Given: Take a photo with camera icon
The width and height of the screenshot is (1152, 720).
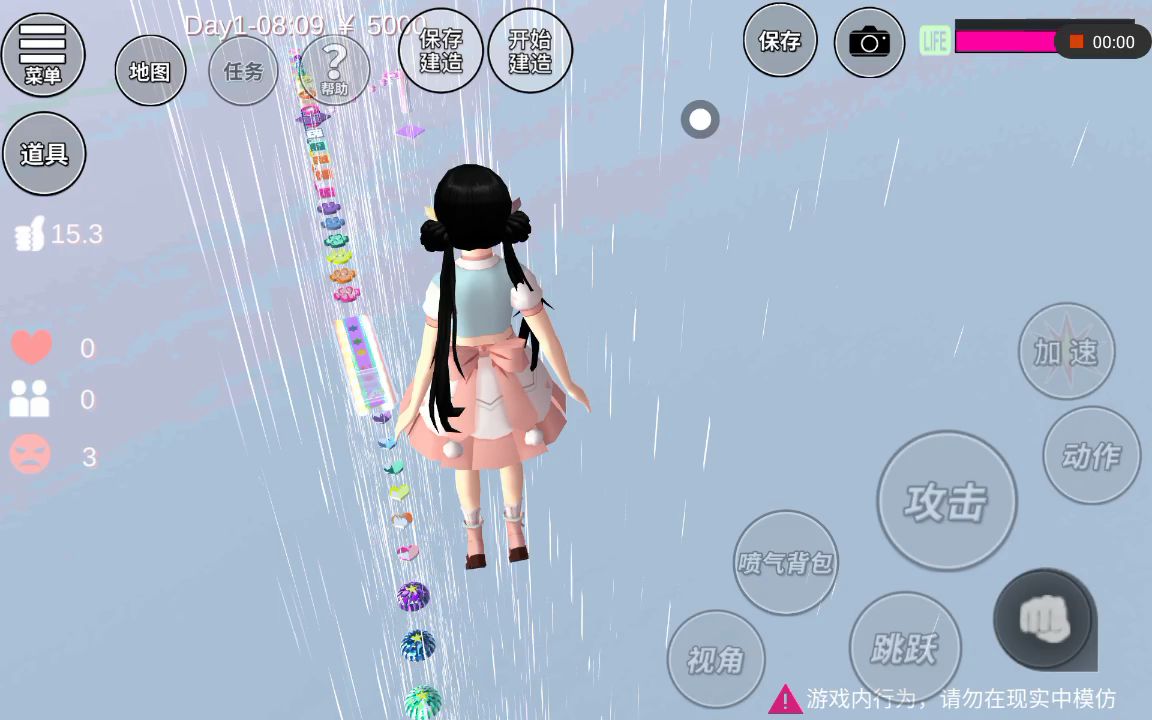Looking at the screenshot, I should point(869,42).
